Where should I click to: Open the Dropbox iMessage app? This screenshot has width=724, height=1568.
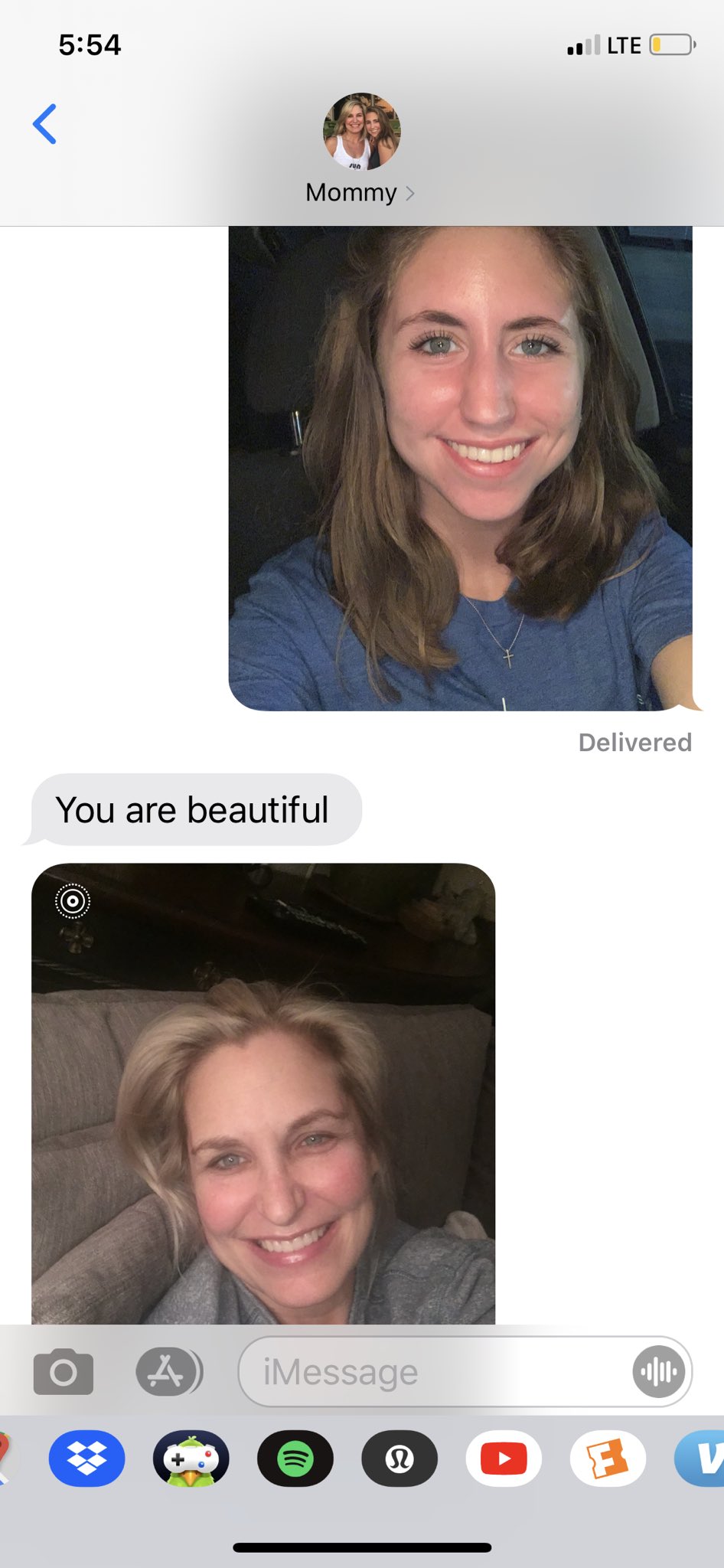(87, 1459)
